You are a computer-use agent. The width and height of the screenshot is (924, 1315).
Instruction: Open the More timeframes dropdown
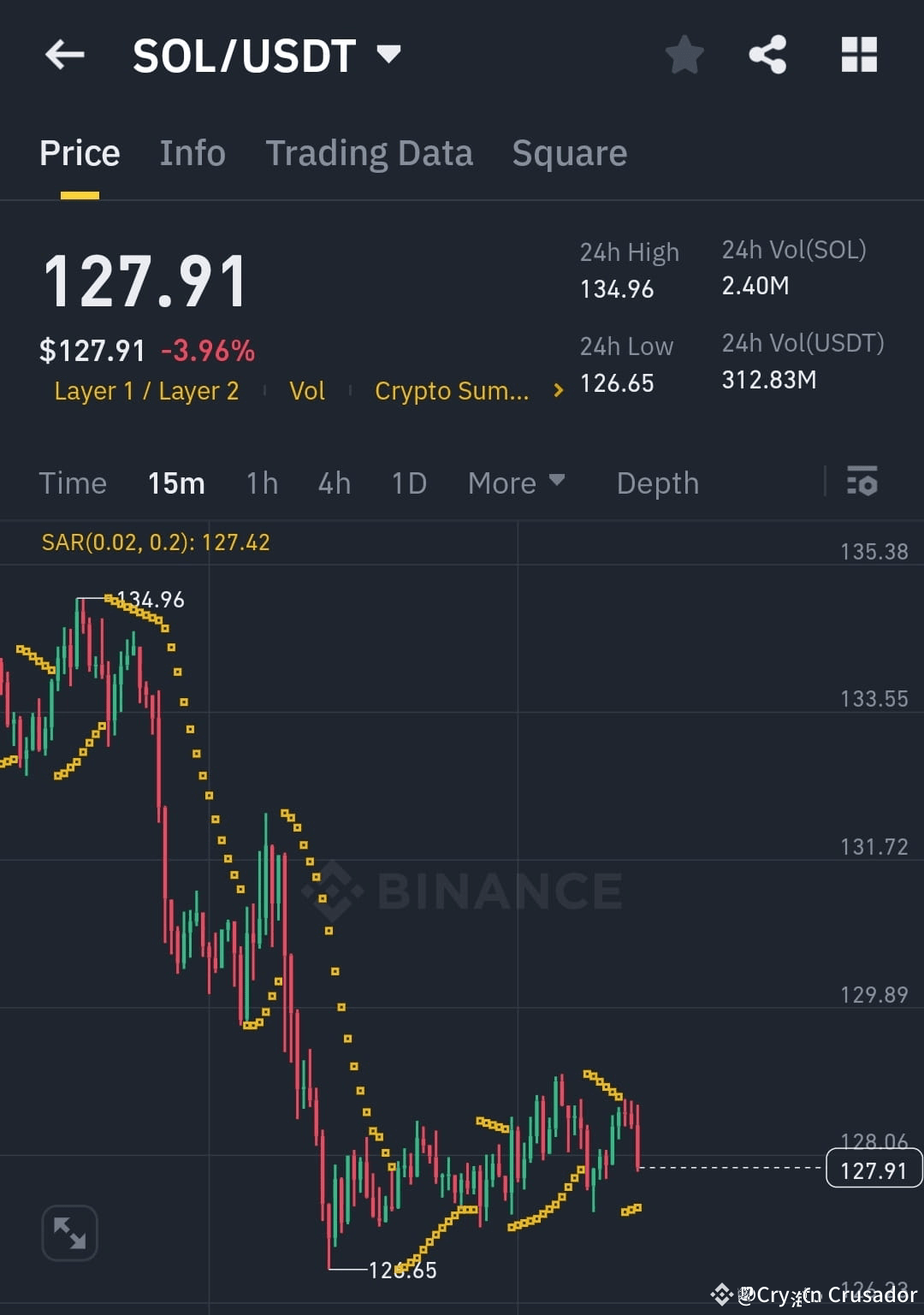516,483
